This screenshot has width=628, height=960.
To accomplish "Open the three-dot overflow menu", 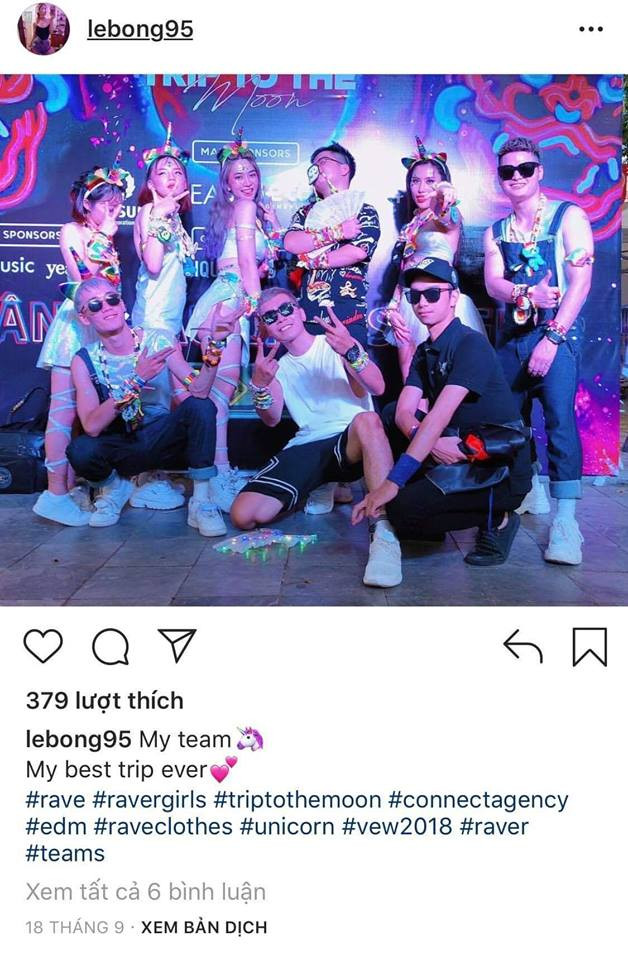I will tap(591, 30).
